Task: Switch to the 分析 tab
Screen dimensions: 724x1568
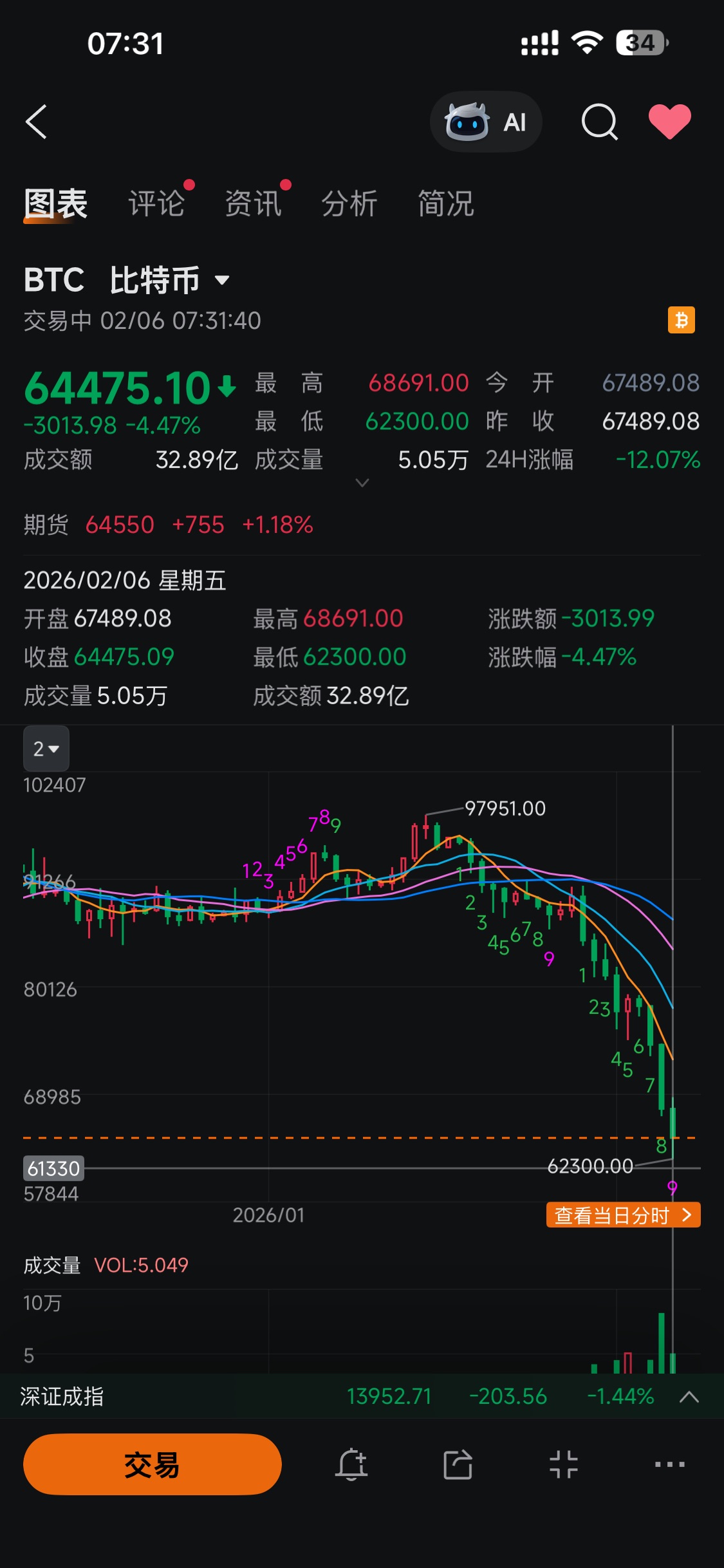Action: click(x=349, y=204)
